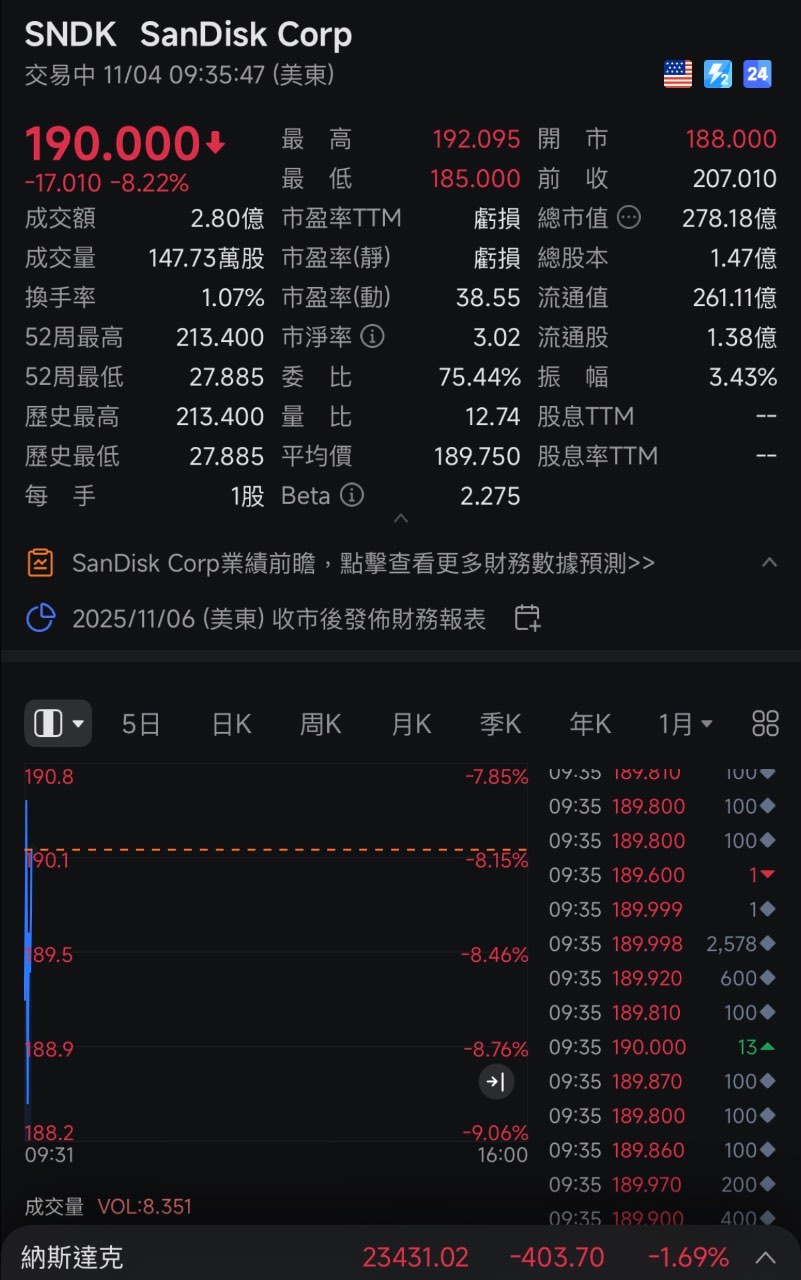Tap the 24-hour trading badge
The width and height of the screenshot is (801, 1280).
pyautogui.click(x=757, y=73)
